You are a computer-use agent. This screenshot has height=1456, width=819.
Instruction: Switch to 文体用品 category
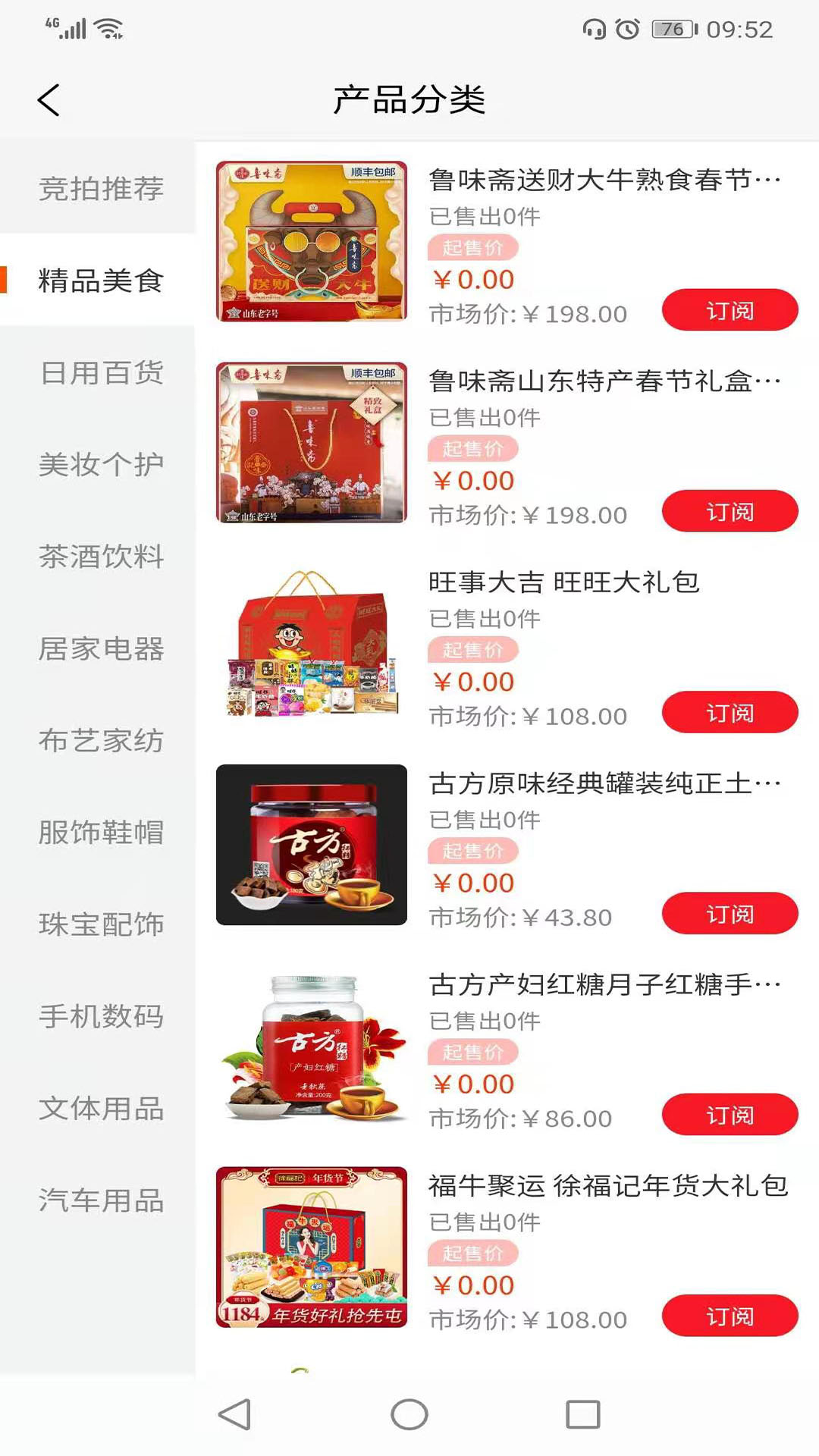pyautogui.click(x=101, y=1109)
